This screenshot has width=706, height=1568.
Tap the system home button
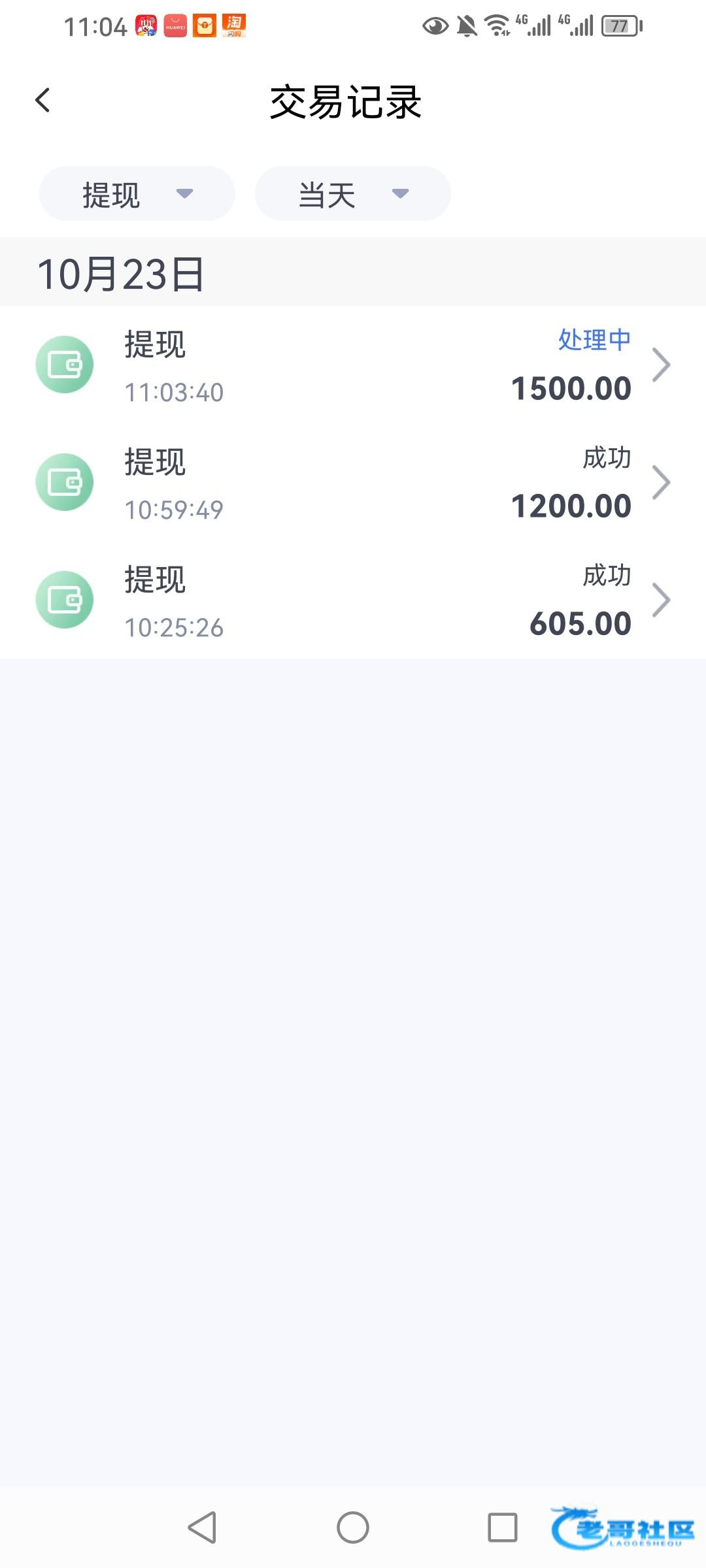[x=353, y=1527]
